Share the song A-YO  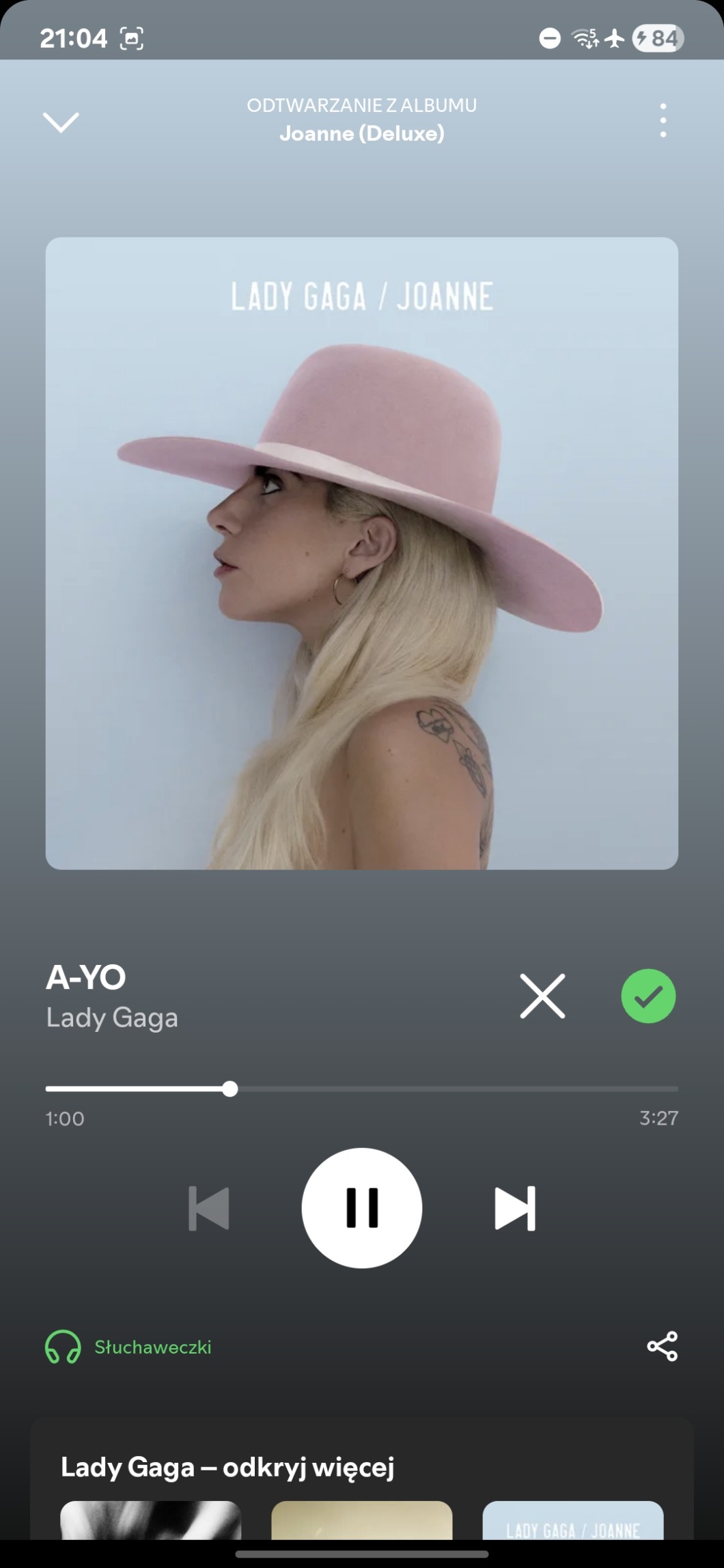coord(662,1346)
